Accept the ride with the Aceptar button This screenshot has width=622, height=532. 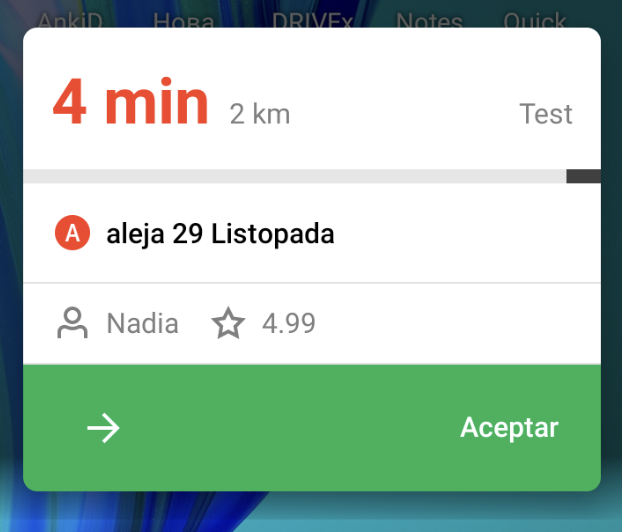coord(508,428)
